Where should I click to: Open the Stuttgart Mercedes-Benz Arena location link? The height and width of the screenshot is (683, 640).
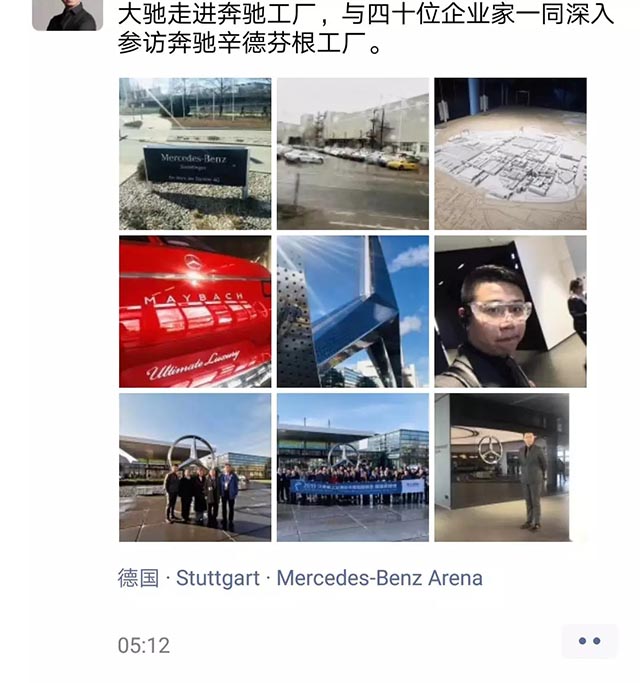[x=300, y=578]
